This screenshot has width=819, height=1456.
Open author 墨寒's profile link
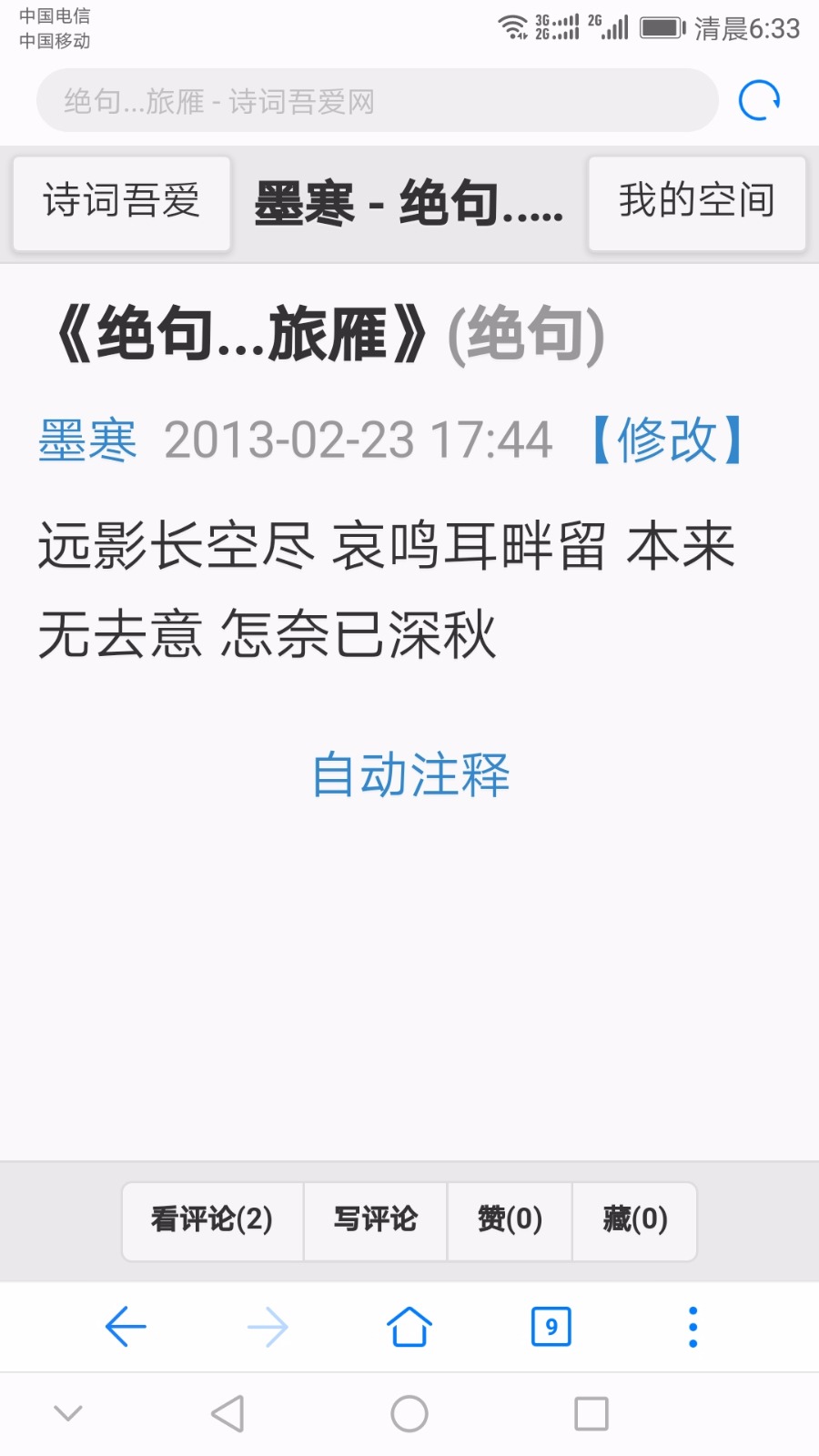(87, 440)
